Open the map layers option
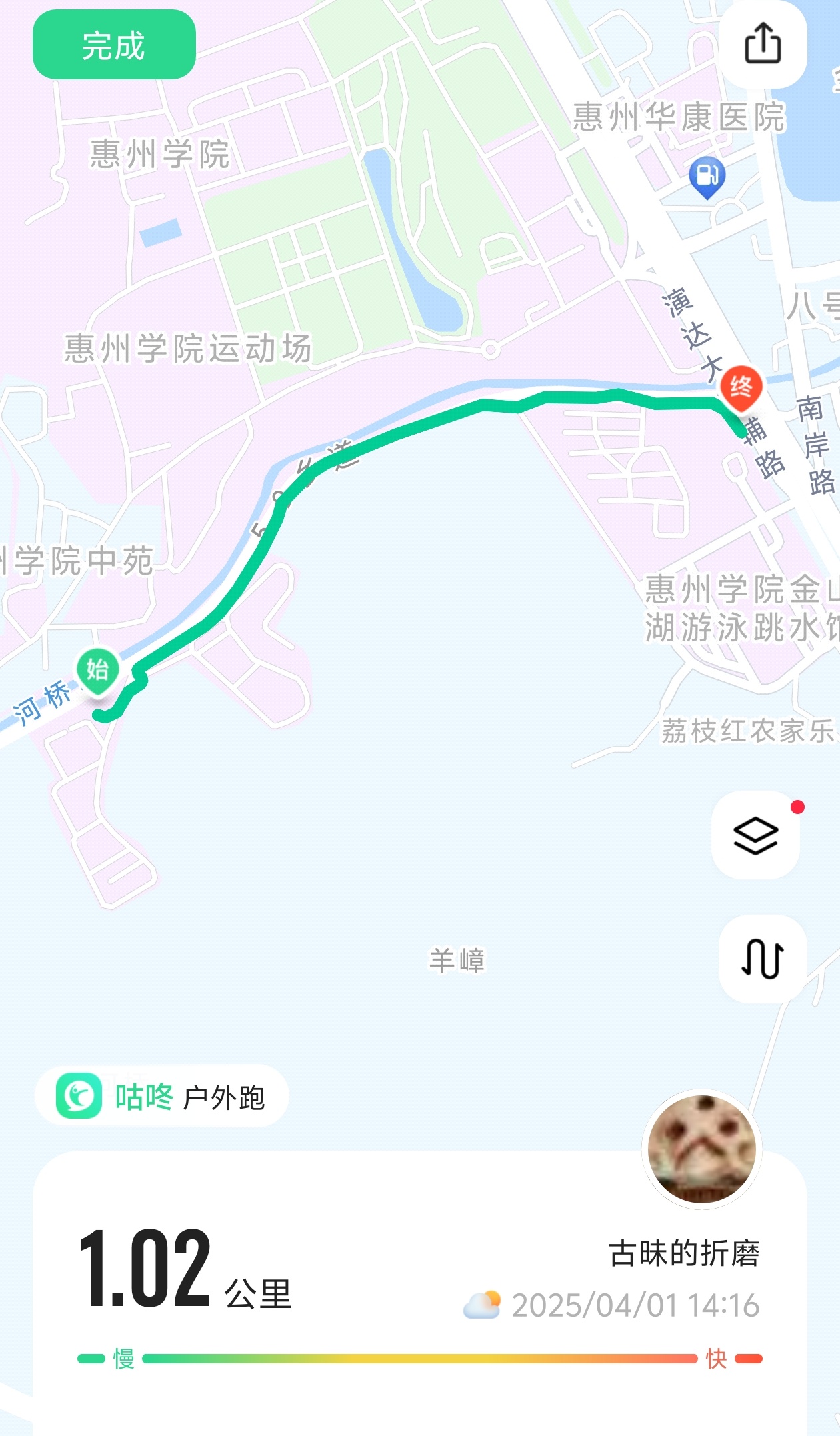 755,835
